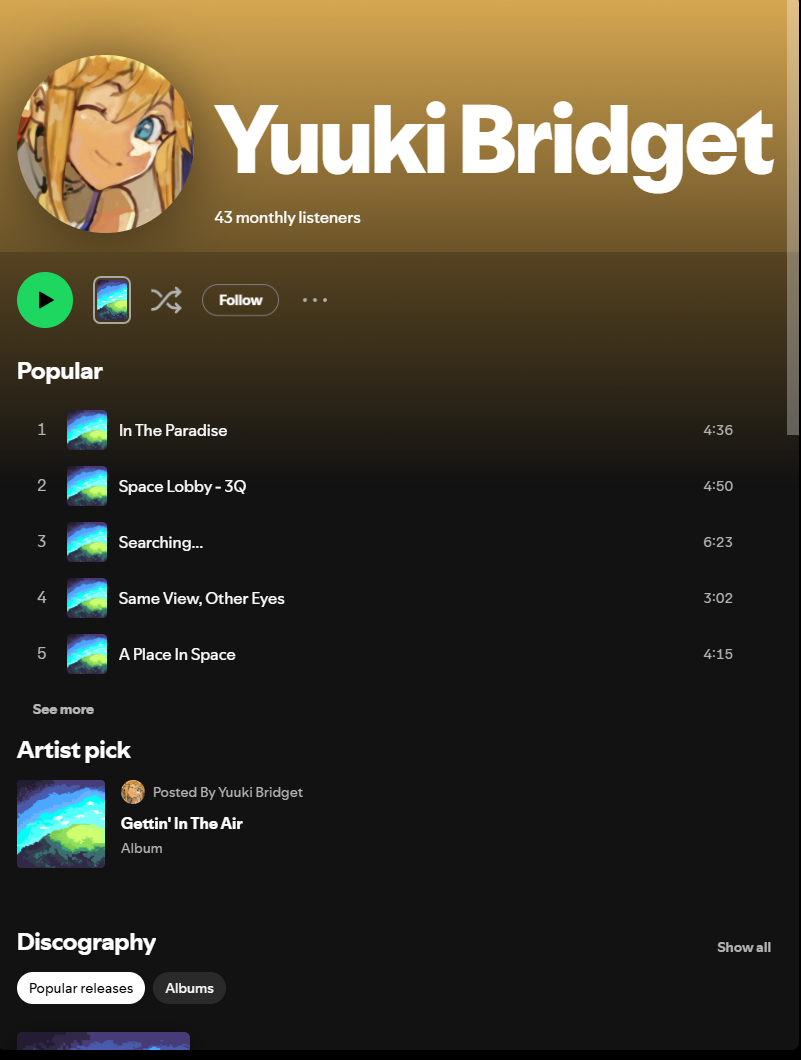Play Space Lobby - 3Q
Image resolution: width=801 pixels, height=1060 pixels.
[182, 486]
